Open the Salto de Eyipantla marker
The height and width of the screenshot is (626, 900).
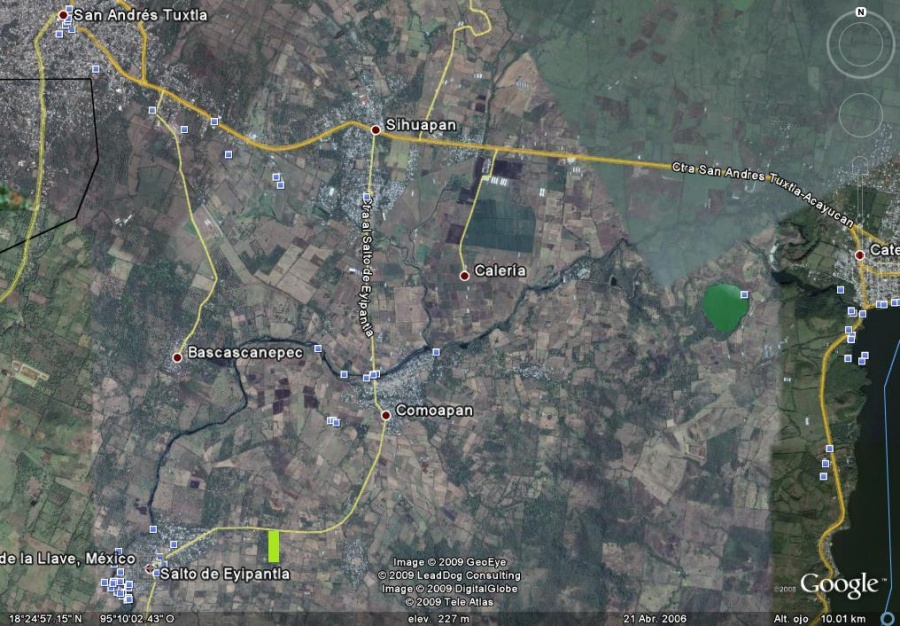coord(152,570)
